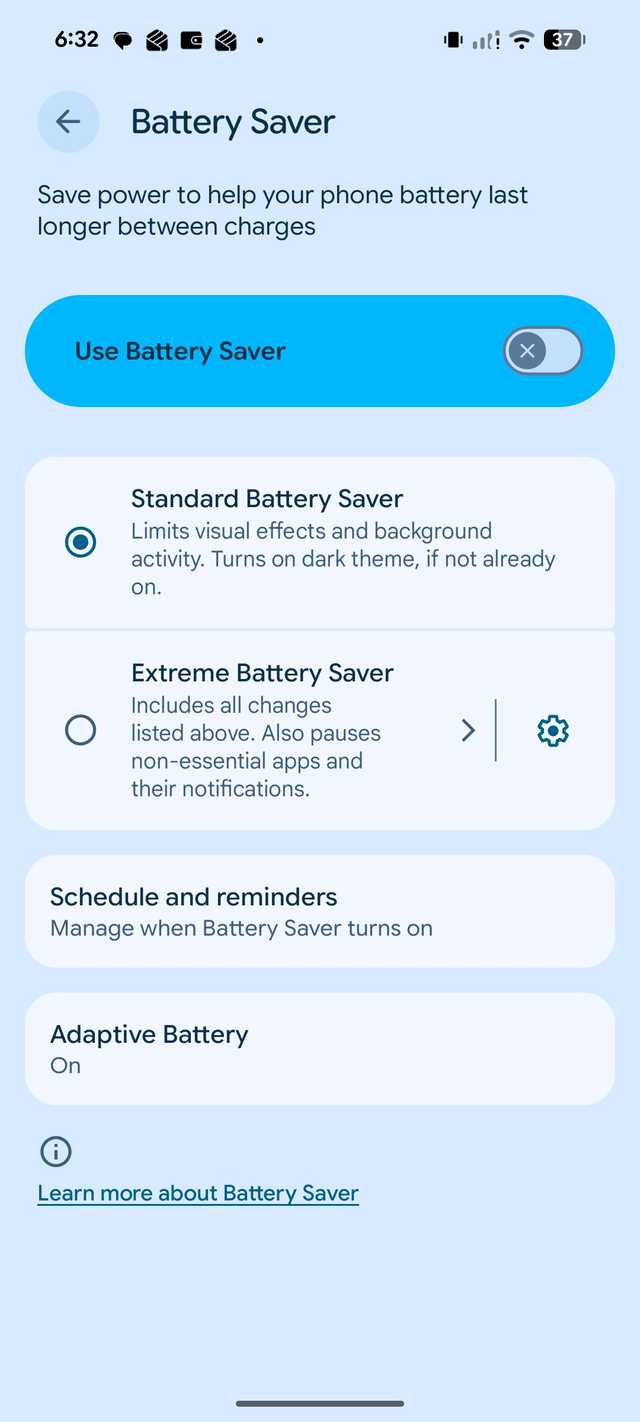Turn on the Use Battery Saver switch

[543, 351]
